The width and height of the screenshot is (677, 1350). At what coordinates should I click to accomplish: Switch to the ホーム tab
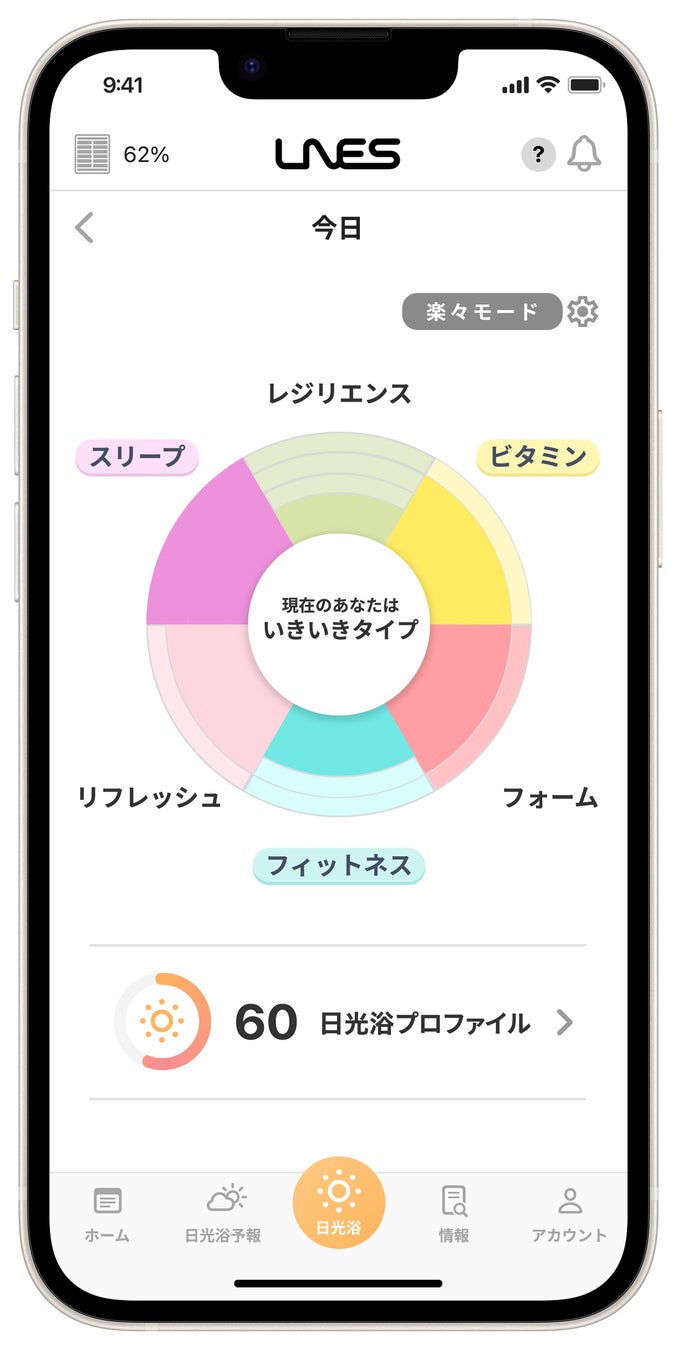107,1214
